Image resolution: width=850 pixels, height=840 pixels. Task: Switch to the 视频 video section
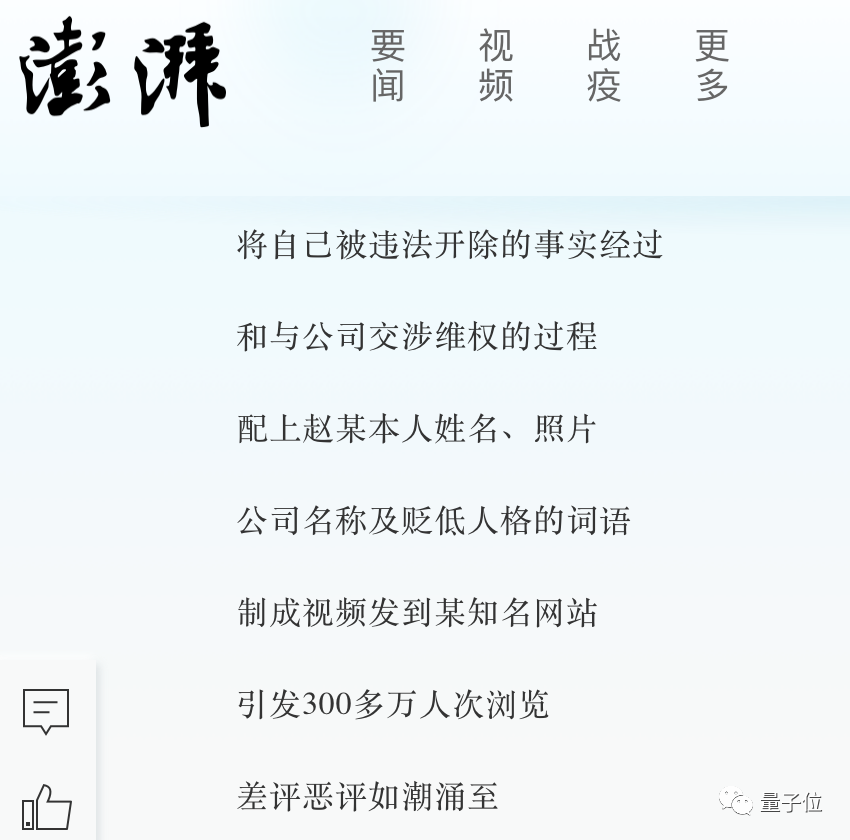(496, 66)
